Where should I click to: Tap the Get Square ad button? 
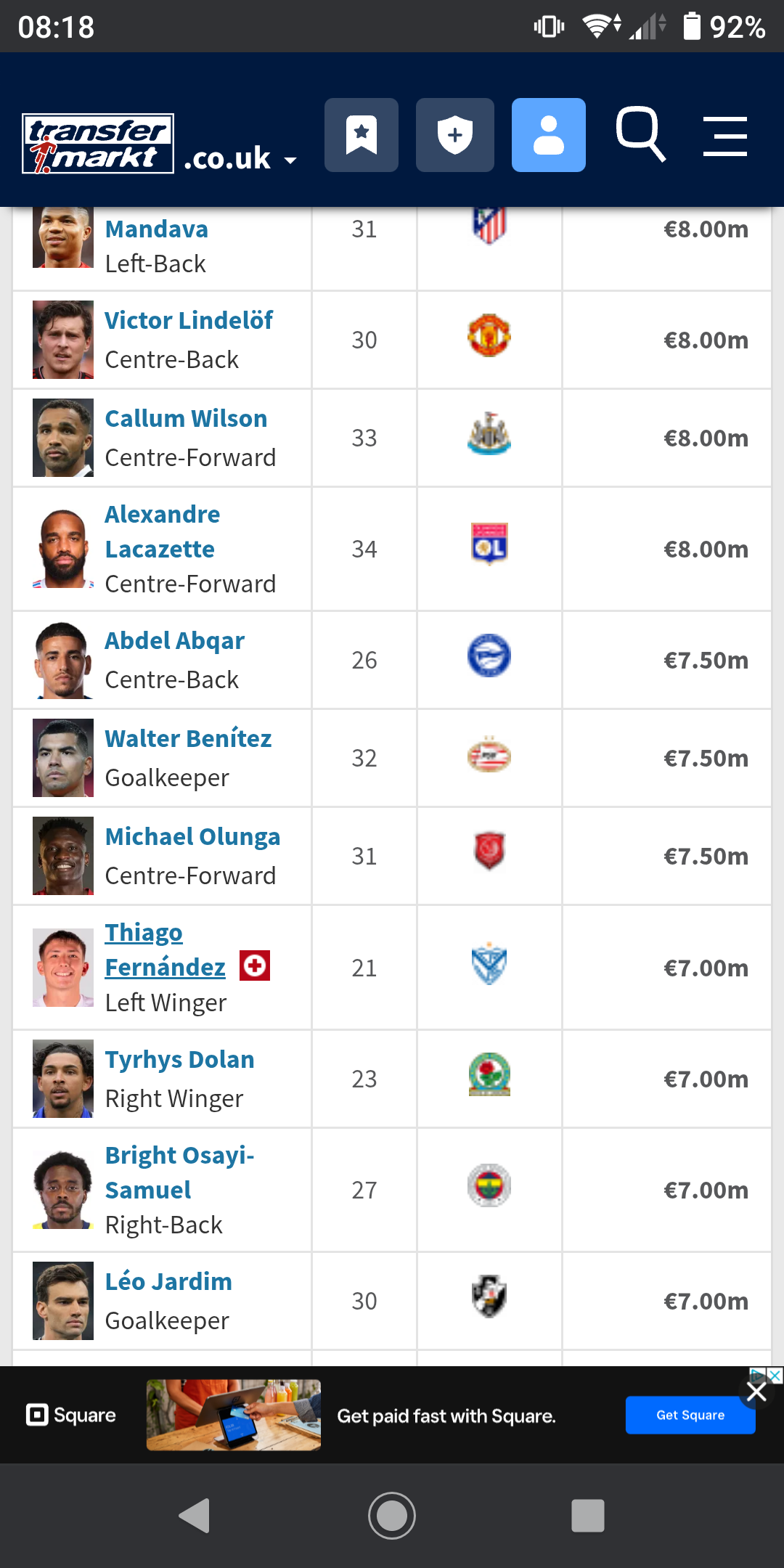[x=690, y=1415]
